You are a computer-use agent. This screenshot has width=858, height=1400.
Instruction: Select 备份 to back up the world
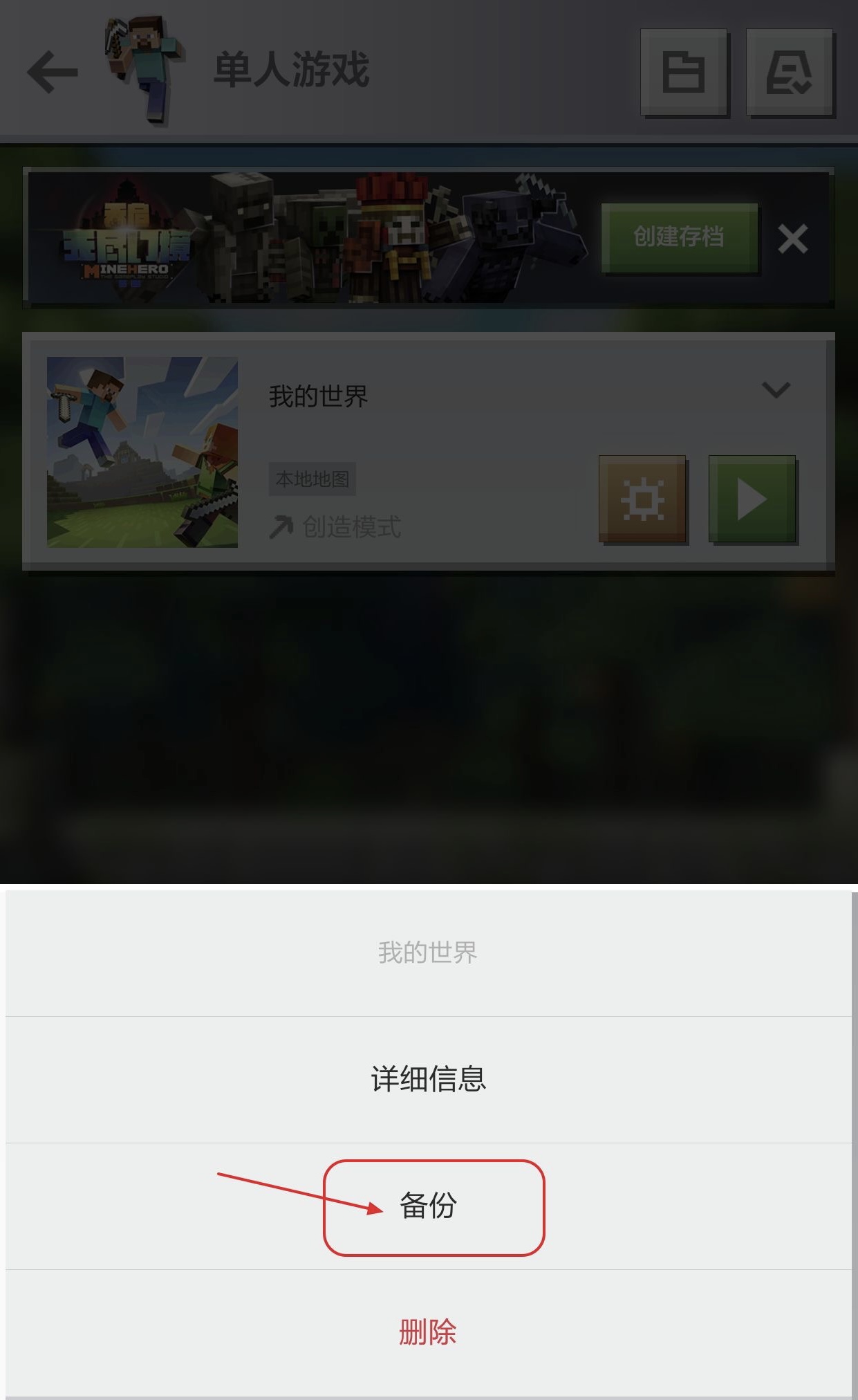[428, 1206]
